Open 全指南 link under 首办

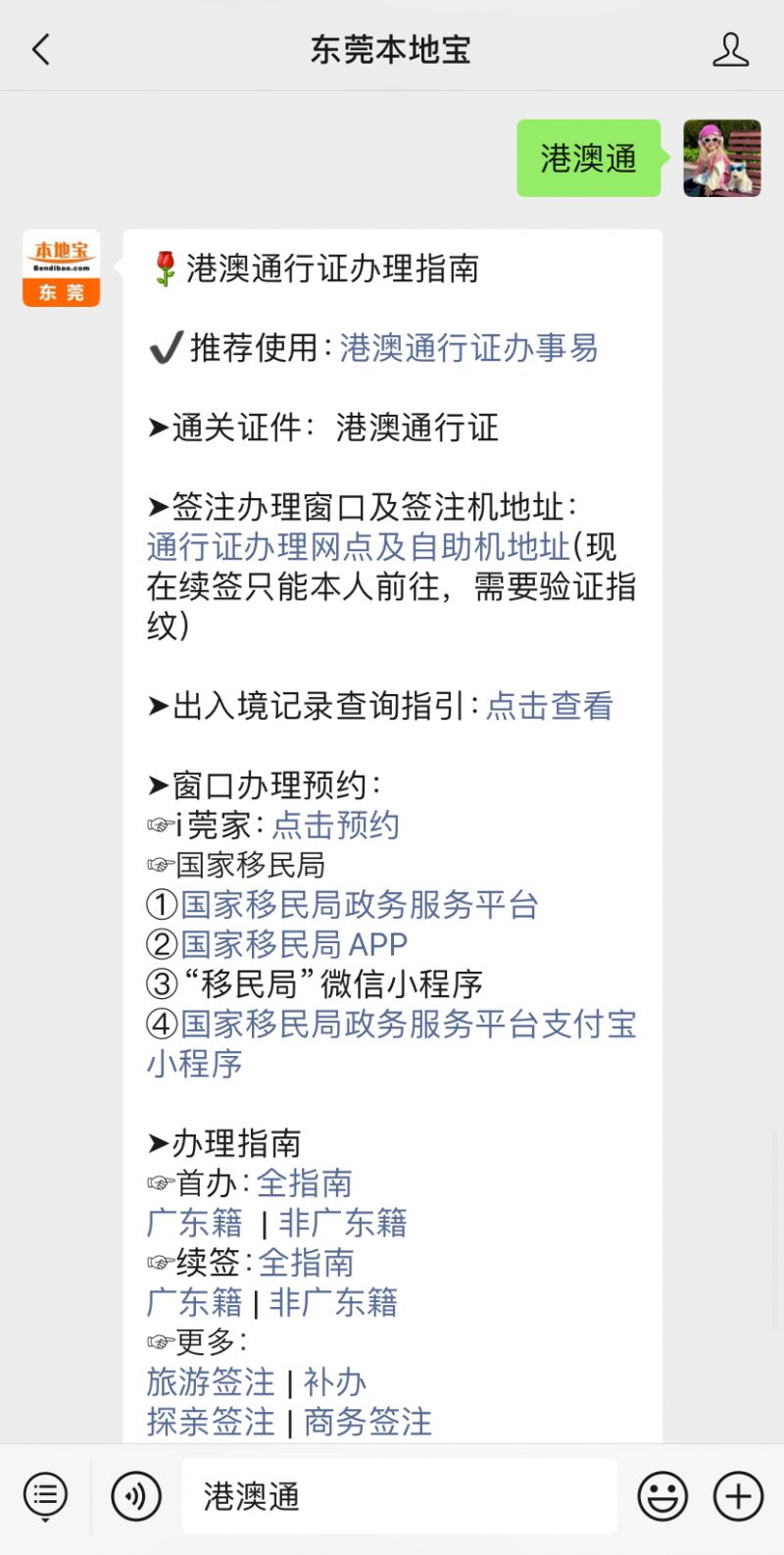tap(305, 1183)
